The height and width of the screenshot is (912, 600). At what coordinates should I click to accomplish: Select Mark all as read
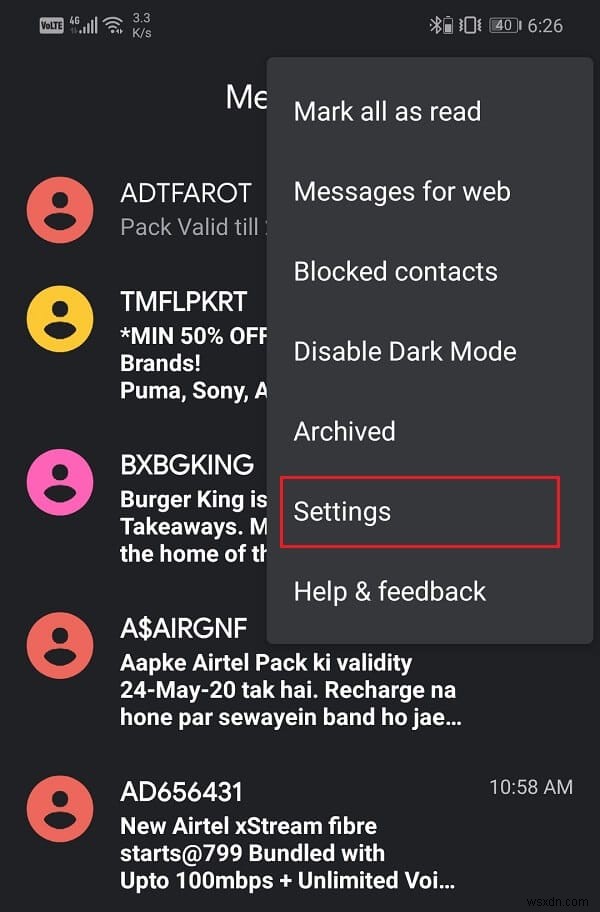tap(387, 112)
